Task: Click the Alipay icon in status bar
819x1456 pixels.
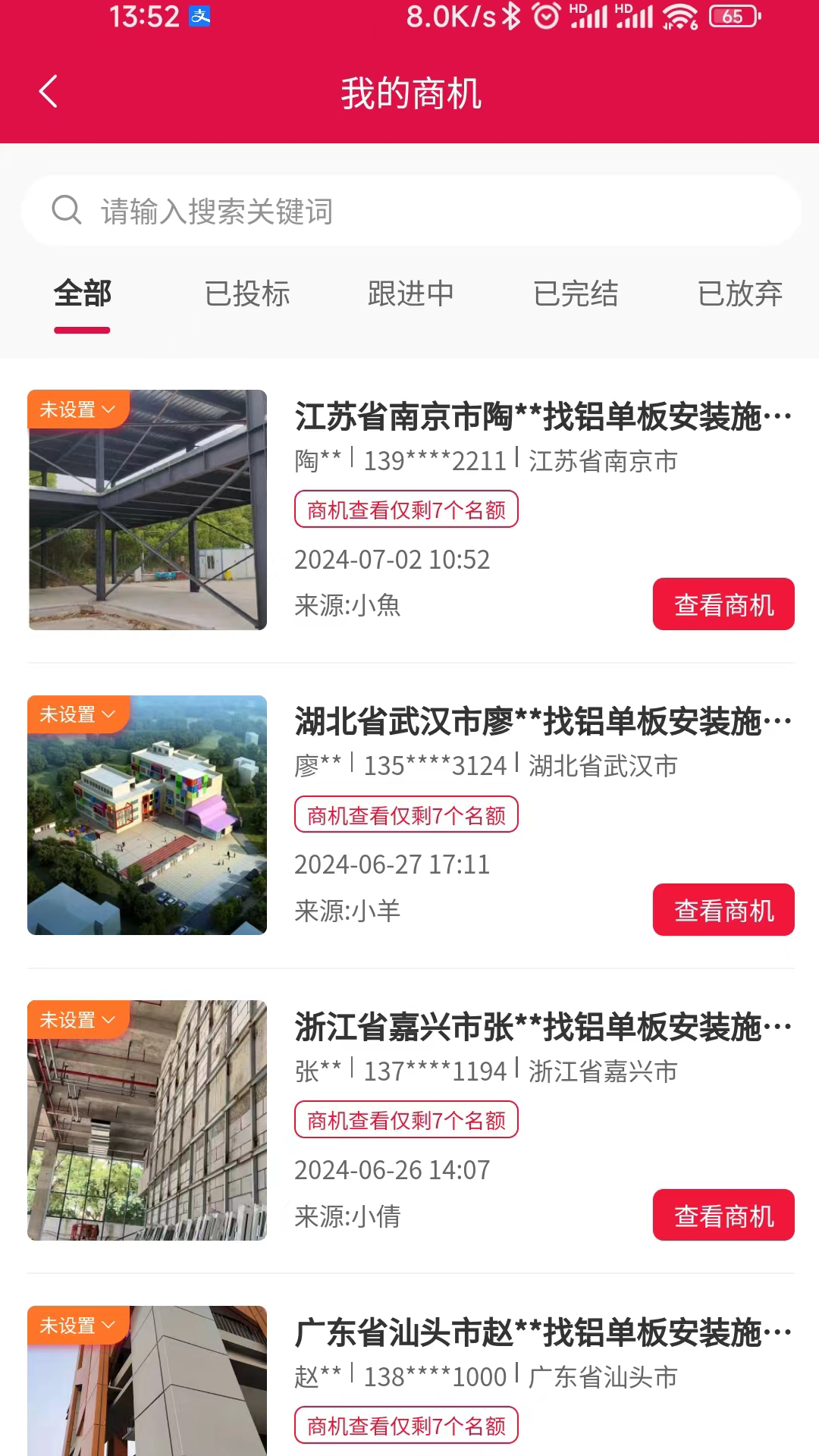Action: click(x=201, y=17)
